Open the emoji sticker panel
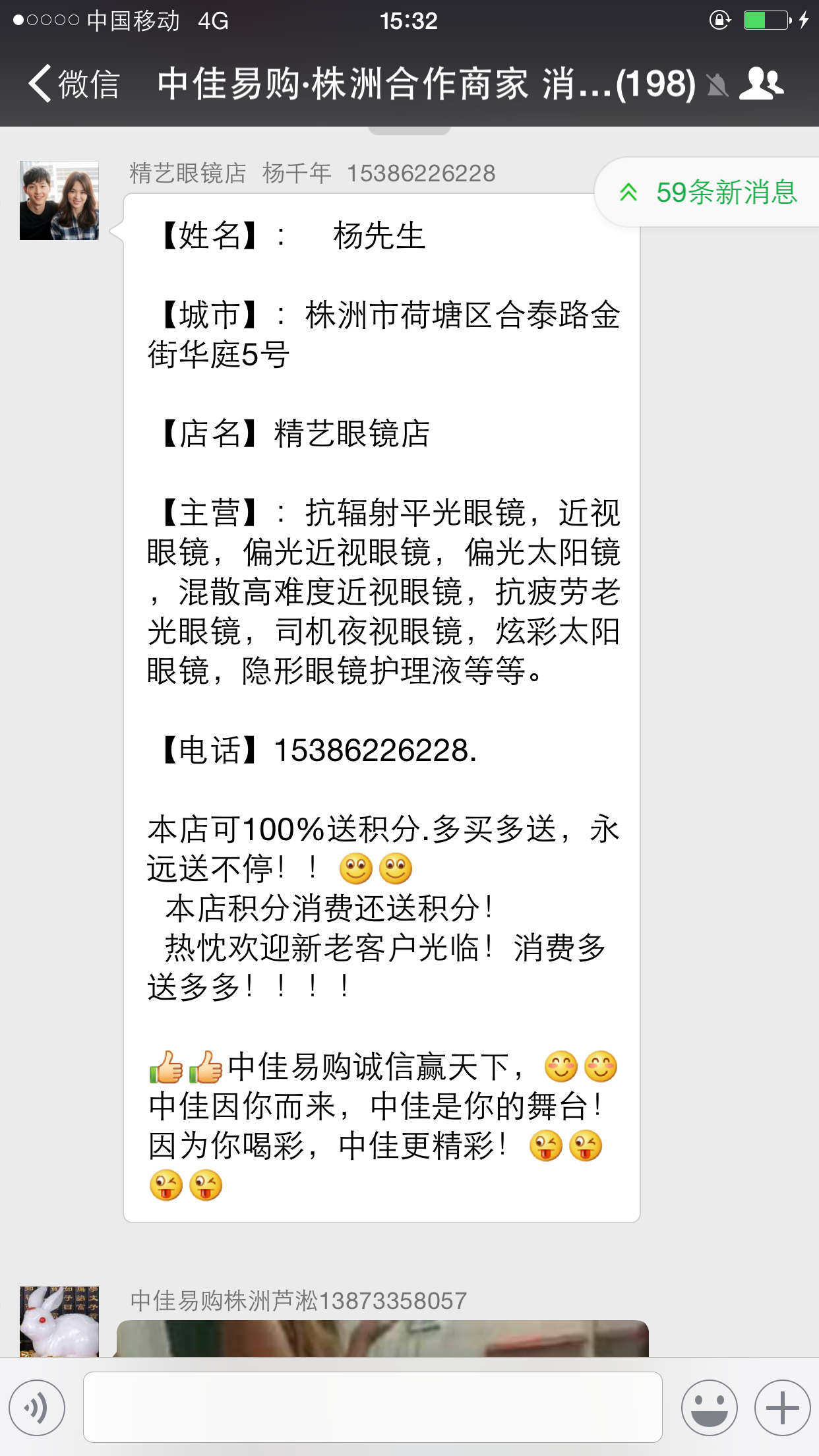Viewport: 819px width, 1456px height. [710, 1408]
